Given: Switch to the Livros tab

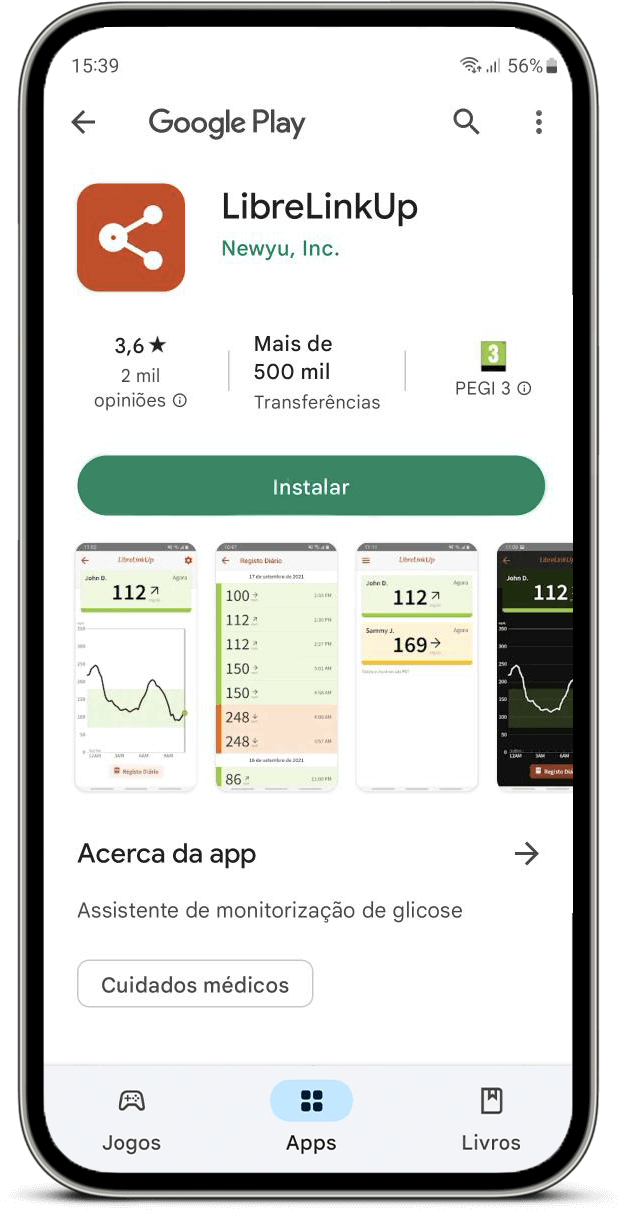Looking at the screenshot, I should (x=491, y=1120).
